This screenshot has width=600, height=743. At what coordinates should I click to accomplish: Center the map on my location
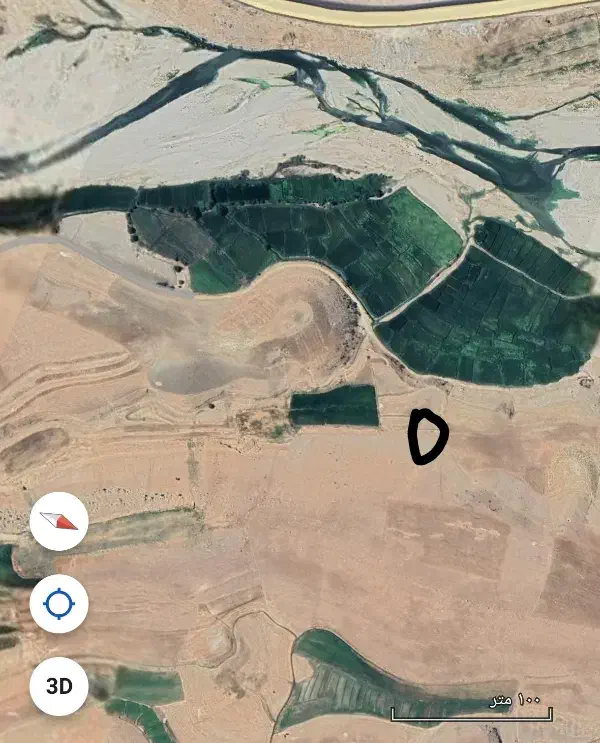click(59, 604)
